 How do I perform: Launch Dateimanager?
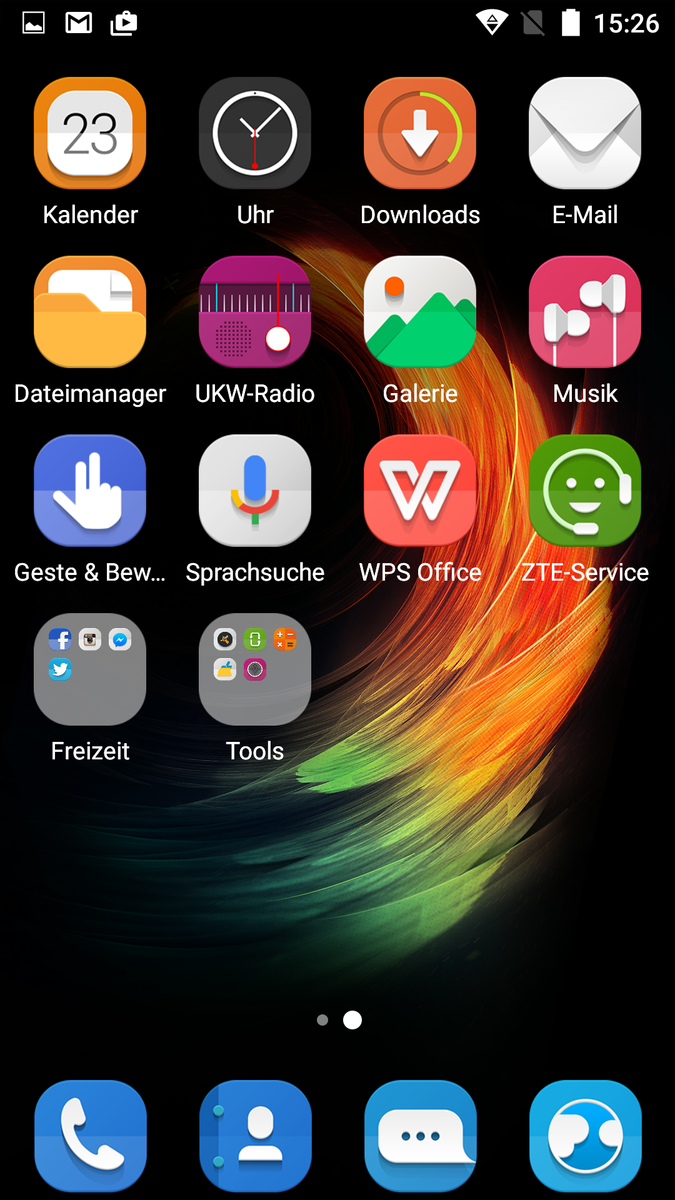point(90,313)
